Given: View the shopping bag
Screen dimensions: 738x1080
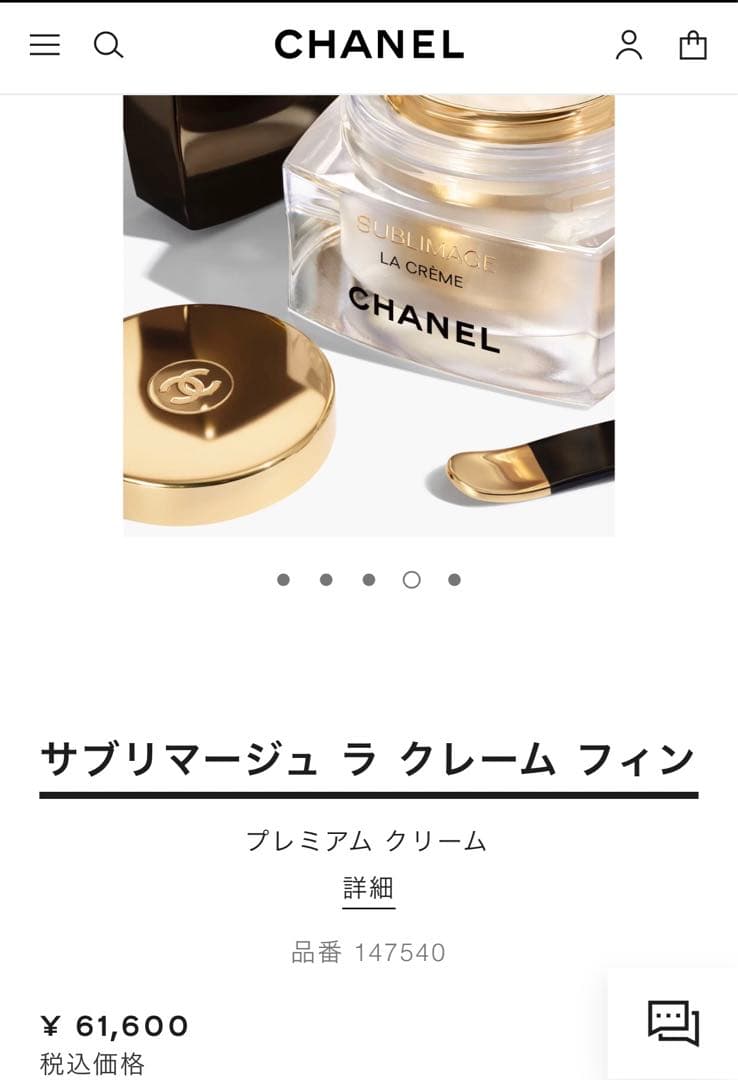Looking at the screenshot, I should coord(693,45).
